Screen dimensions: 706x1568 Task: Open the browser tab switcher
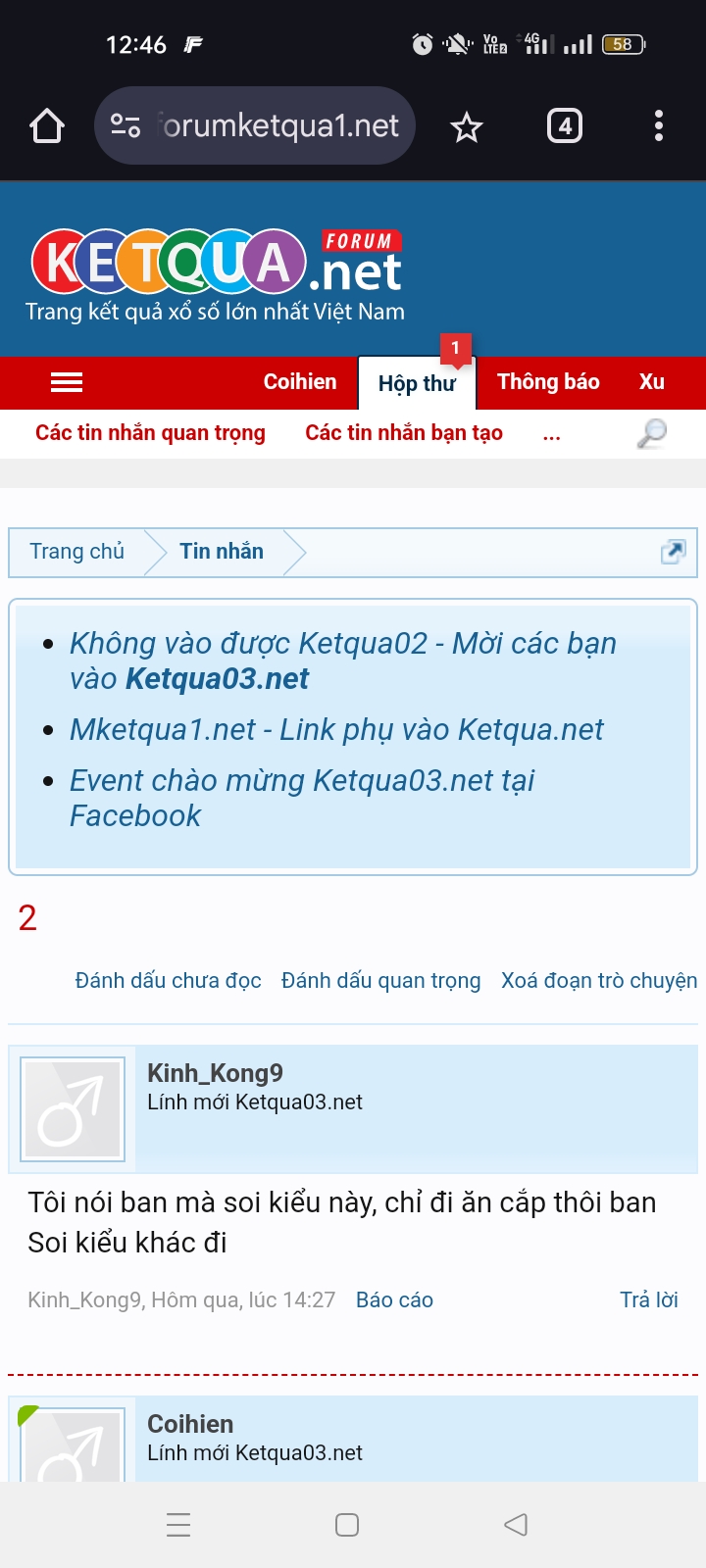click(564, 126)
